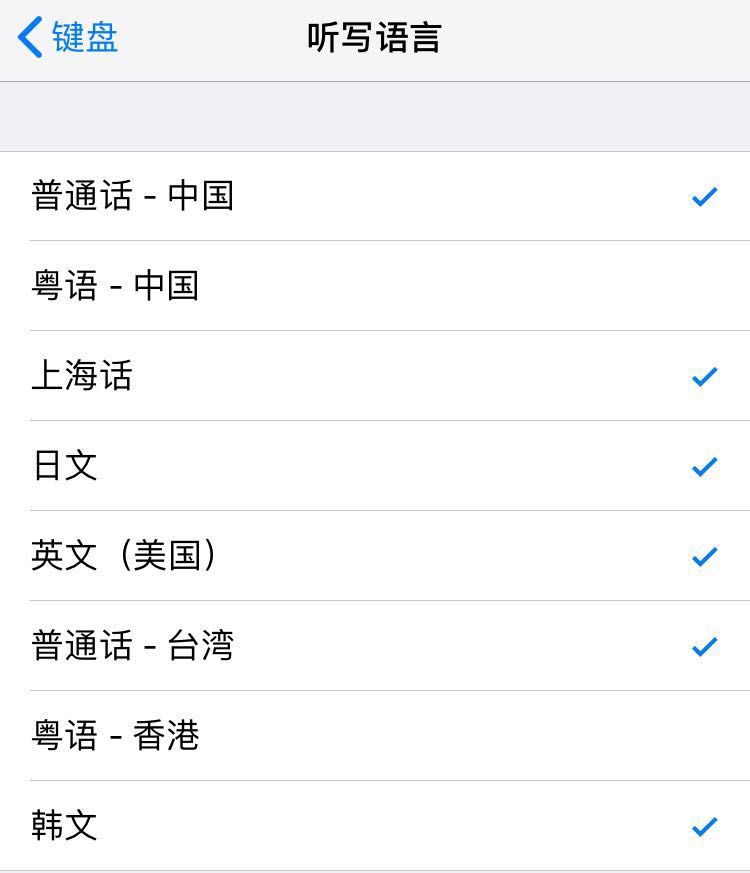Deselect 英文（美国） from the list
750x873 pixels.
(375, 556)
